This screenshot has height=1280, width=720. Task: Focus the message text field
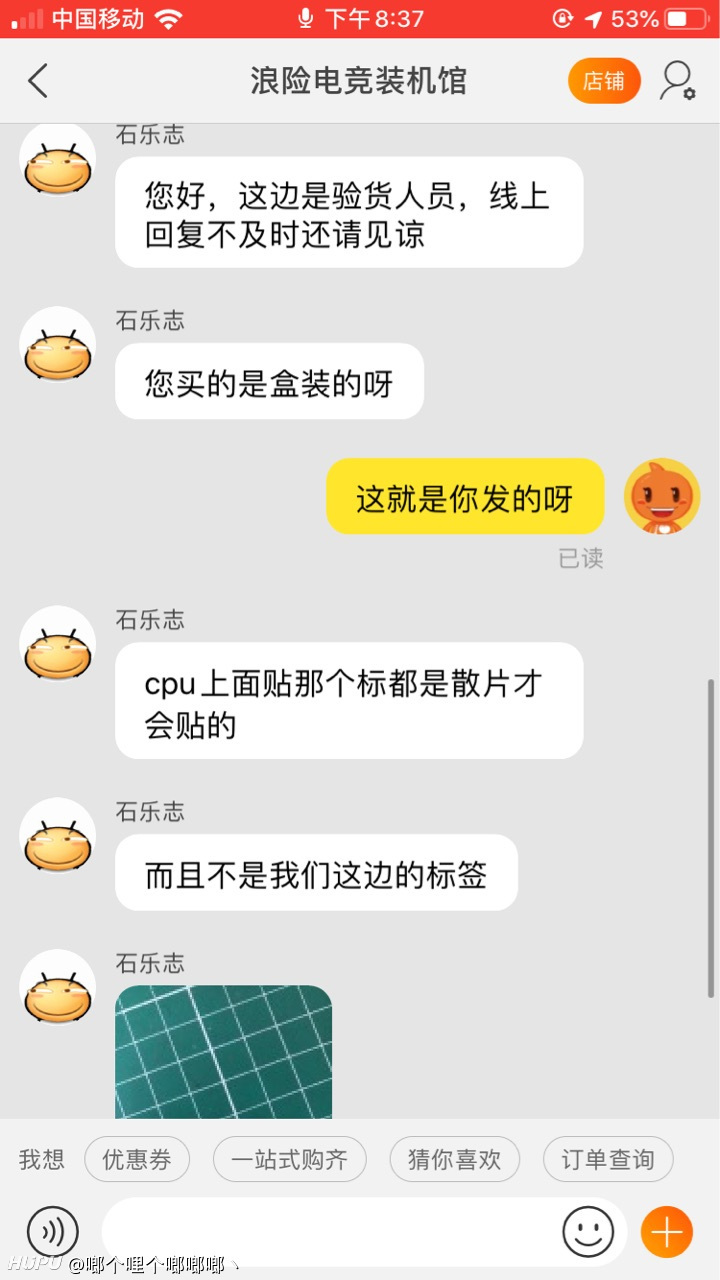pos(330,1232)
